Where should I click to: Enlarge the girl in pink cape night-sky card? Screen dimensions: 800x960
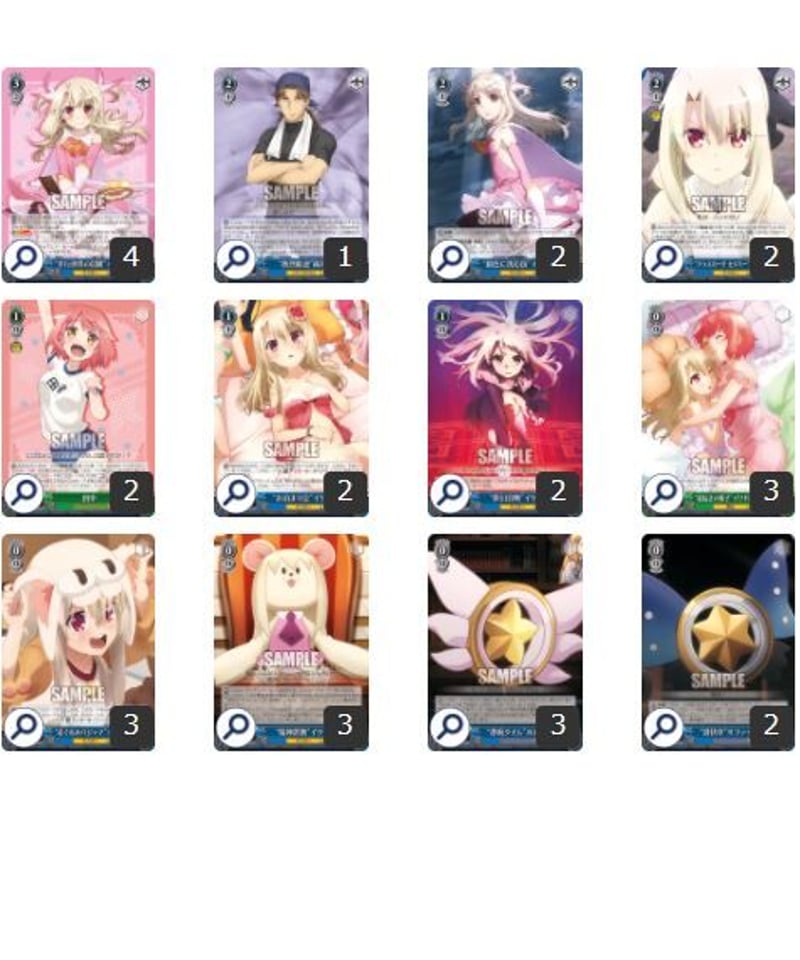click(451, 260)
